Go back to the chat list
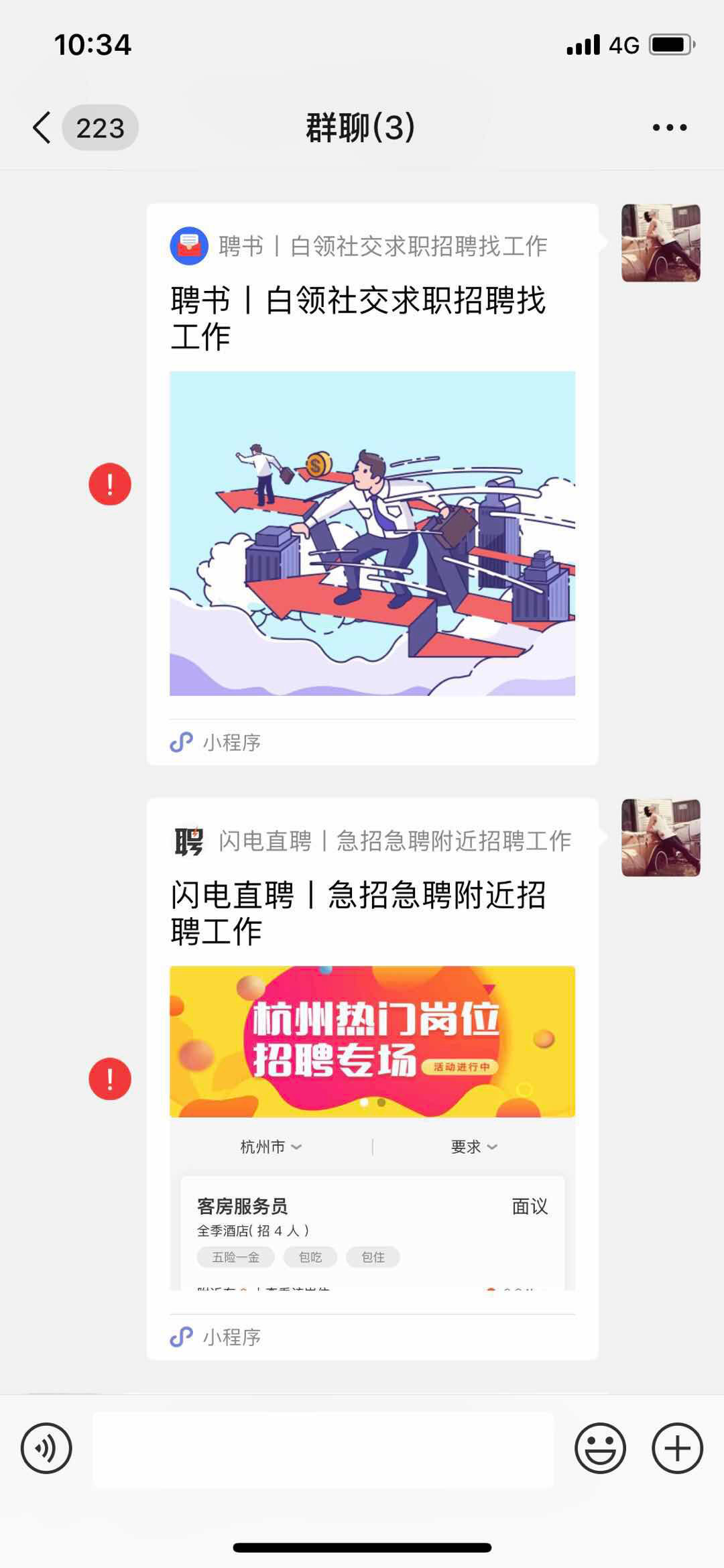The image size is (724, 1568). pyautogui.click(x=42, y=127)
